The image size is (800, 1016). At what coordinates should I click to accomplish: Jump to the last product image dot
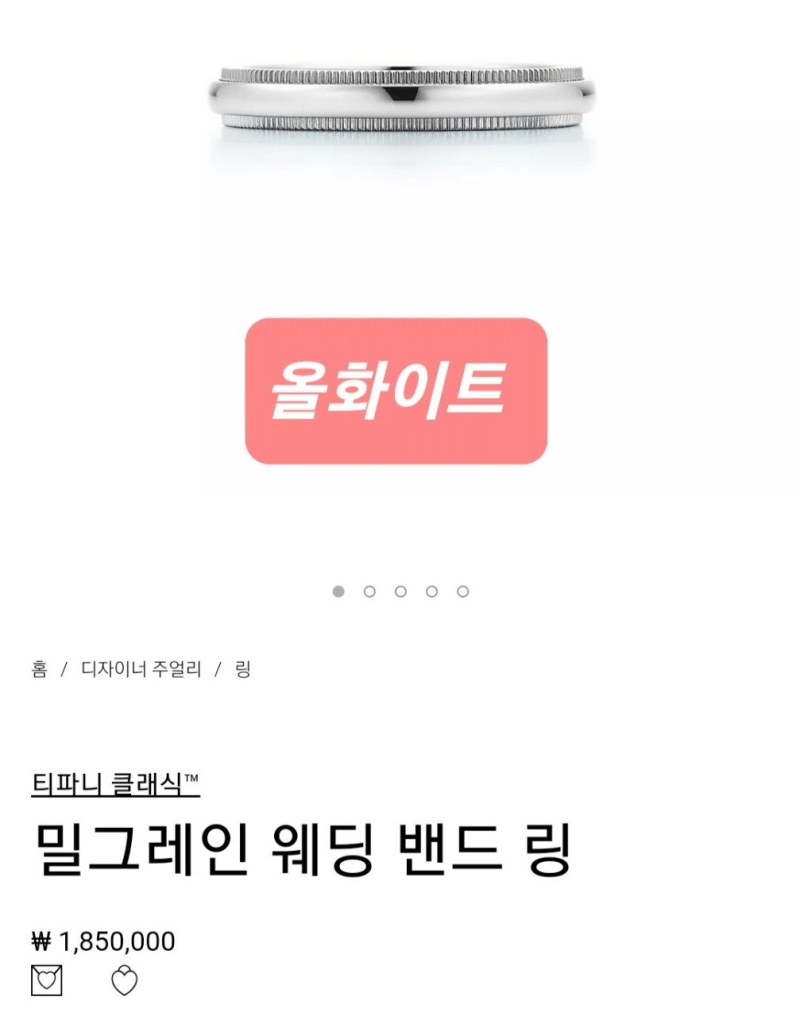pos(462,591)
